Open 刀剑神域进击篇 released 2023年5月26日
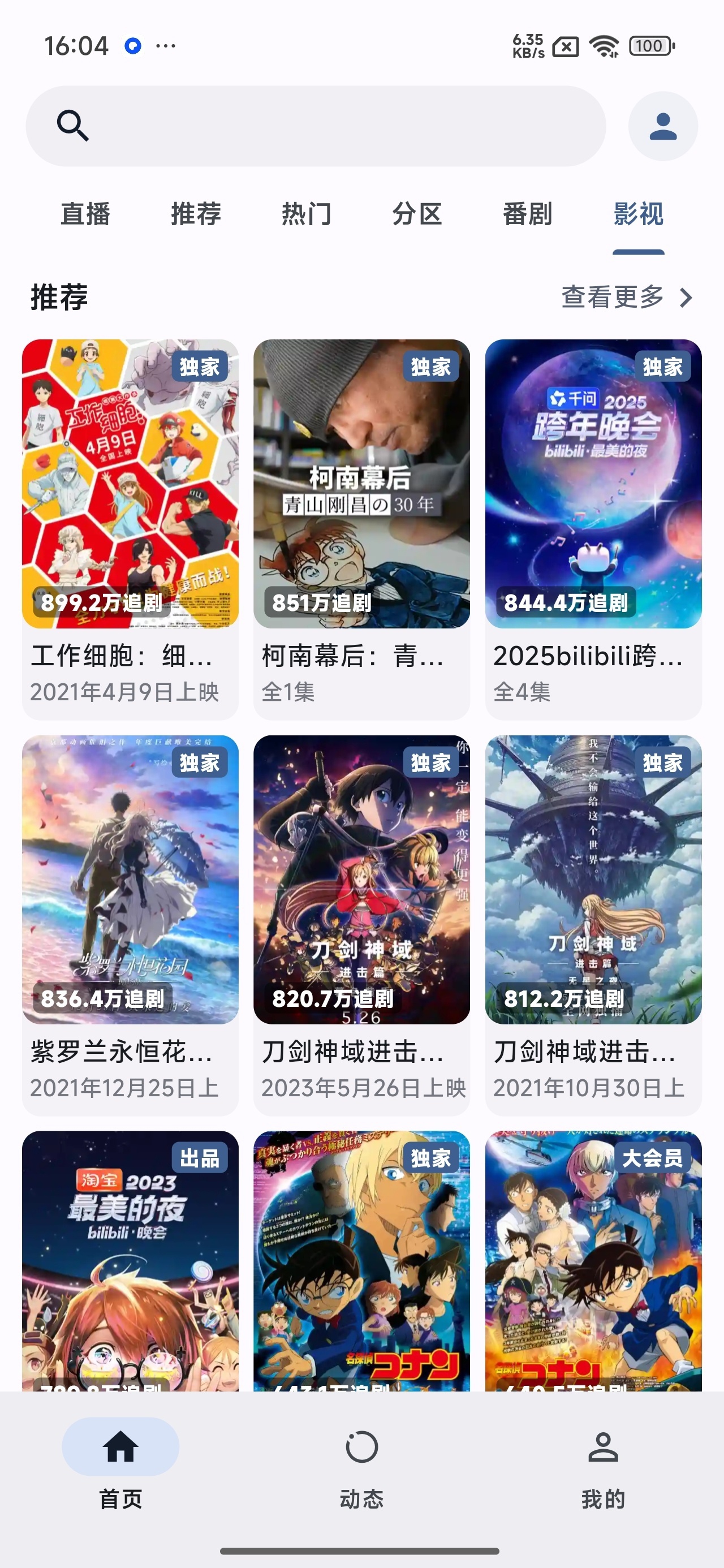Viewport: 724px width, 1568px height. pos(361,925)
